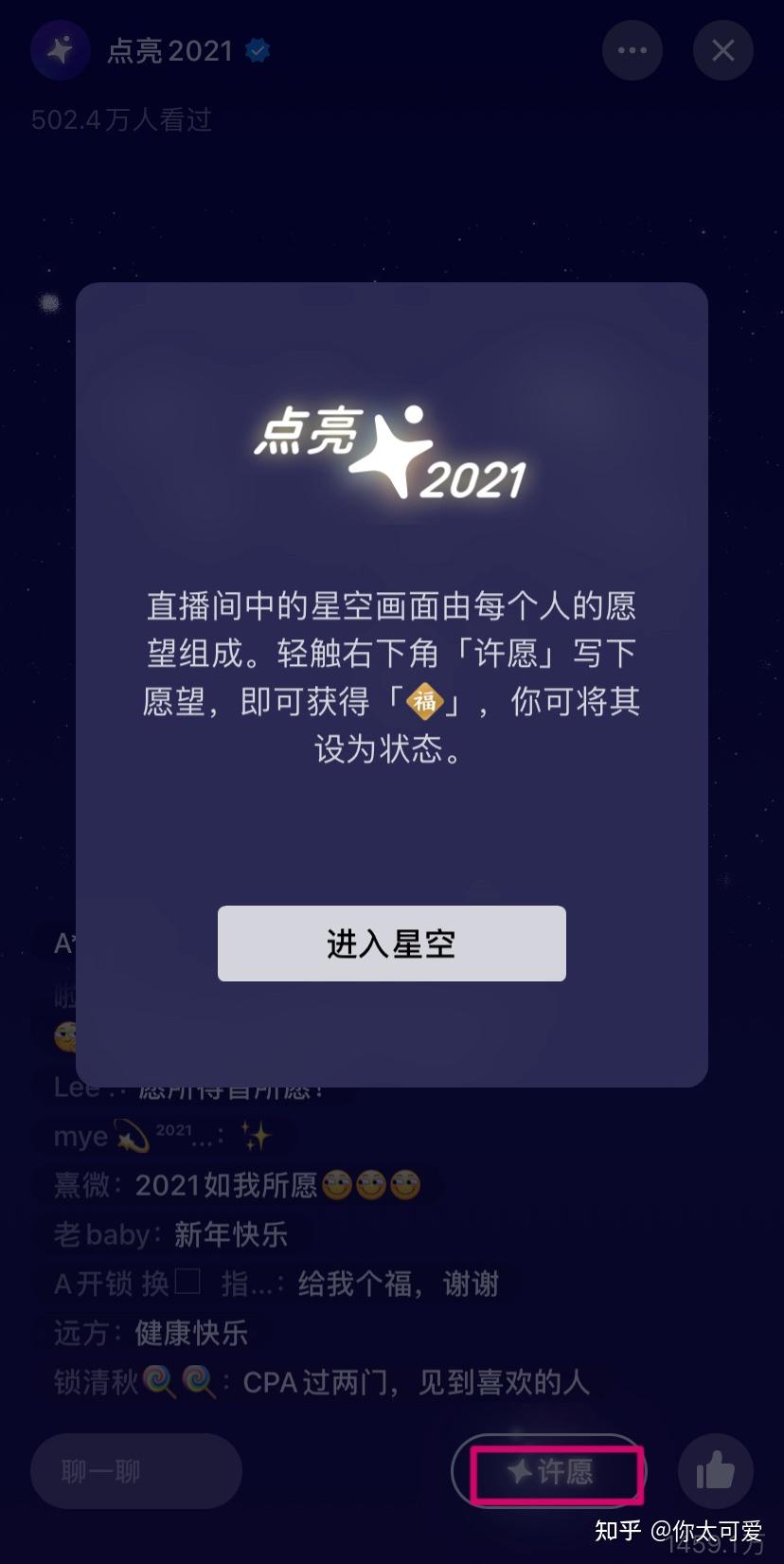Image resolution: width=784 pixels, height=1564 pixels.
Task: Open the three-dot more options menu
Action: 632,50
